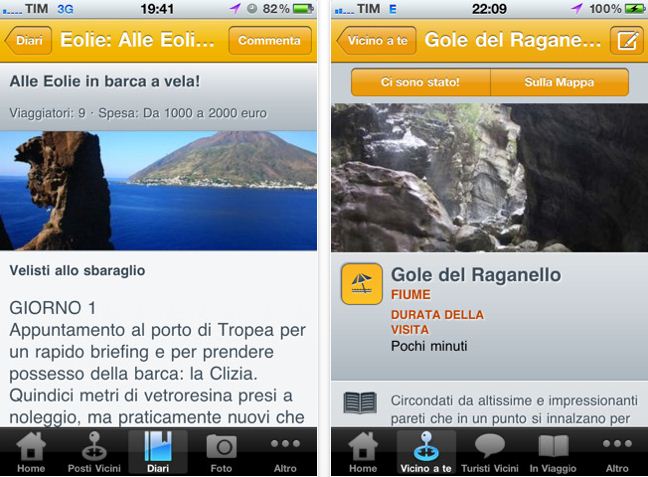Open the Foto tab
This screenshot has height=477, width=648.
pos(221,451)
